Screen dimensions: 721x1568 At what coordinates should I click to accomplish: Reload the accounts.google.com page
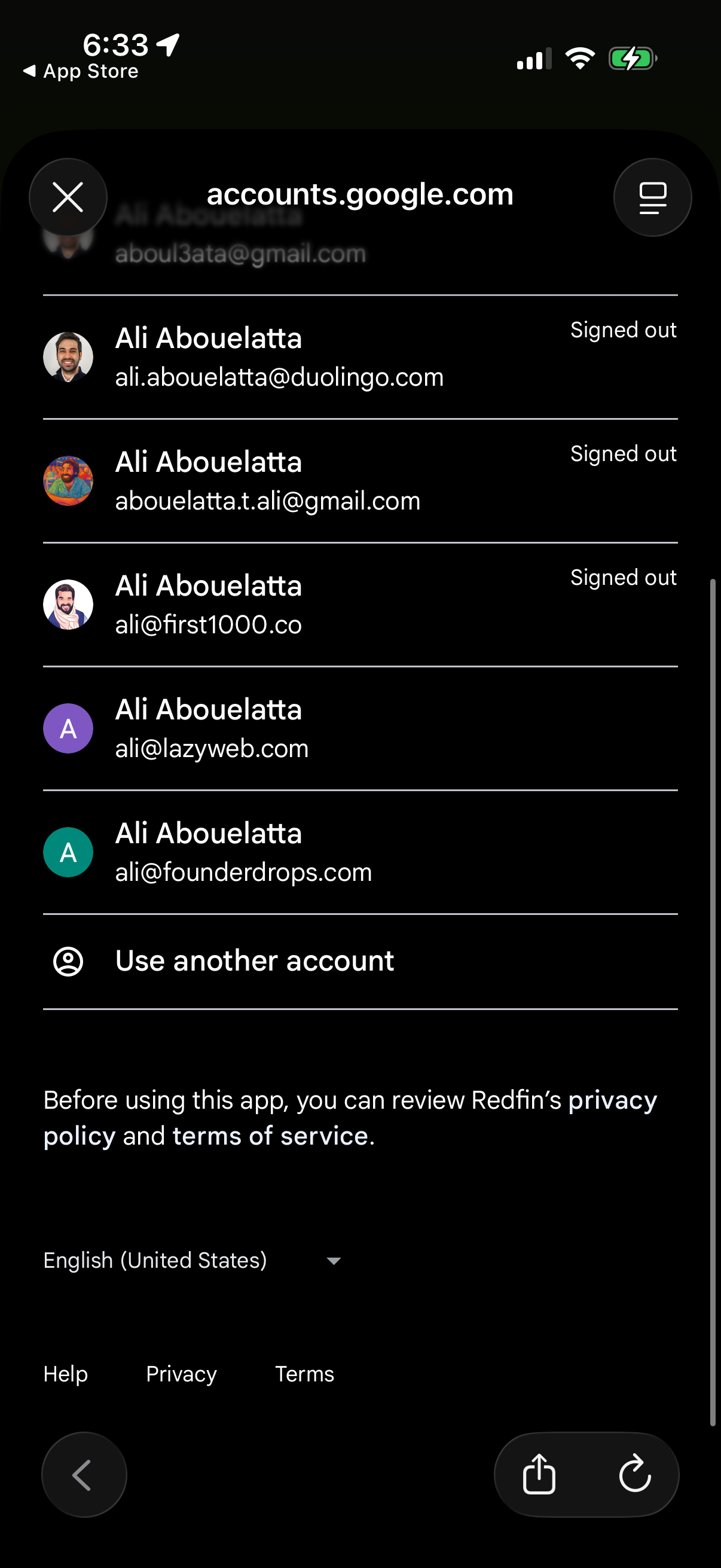pyautogui.click(x=634, y=1474)
